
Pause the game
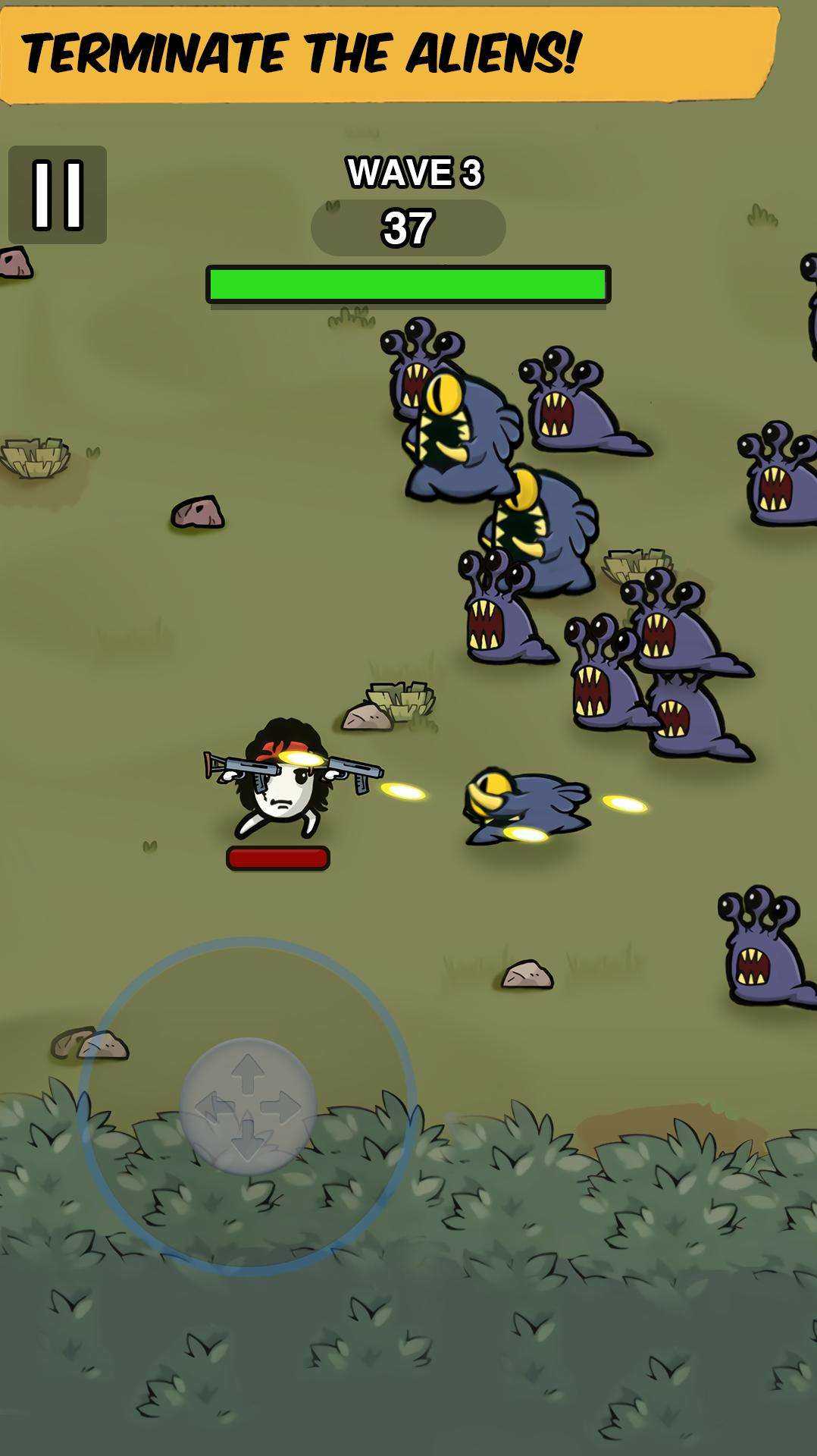58,195
